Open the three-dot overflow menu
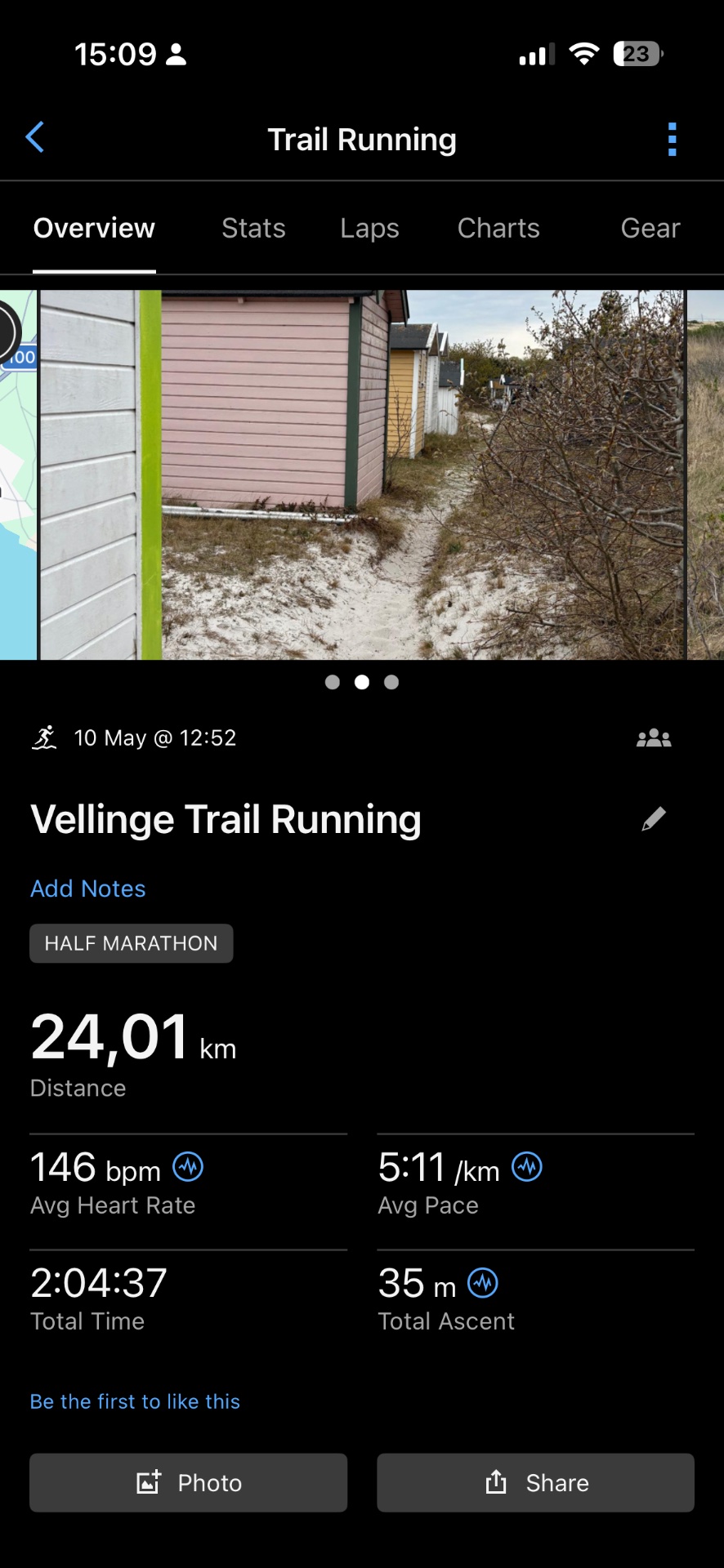 coord(672,140)
